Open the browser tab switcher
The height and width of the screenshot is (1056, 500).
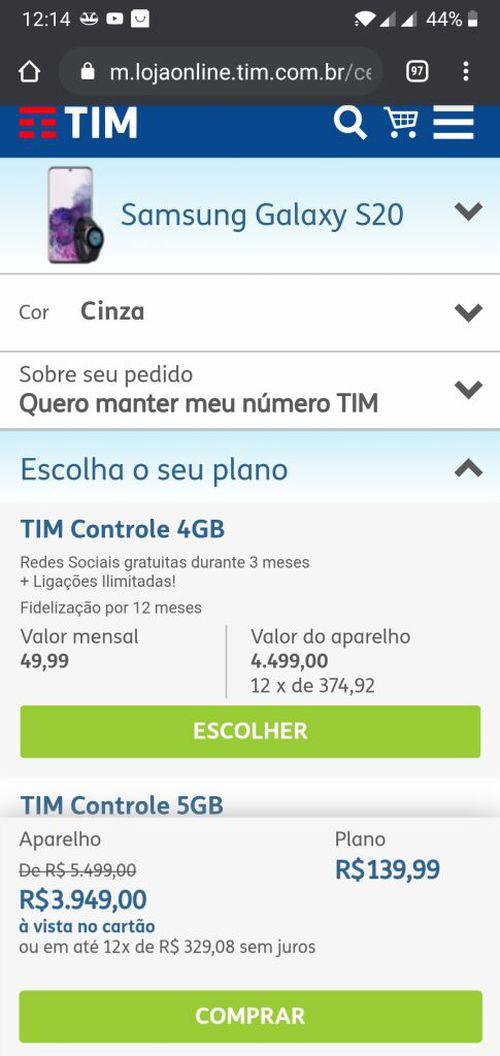(417, 71)
